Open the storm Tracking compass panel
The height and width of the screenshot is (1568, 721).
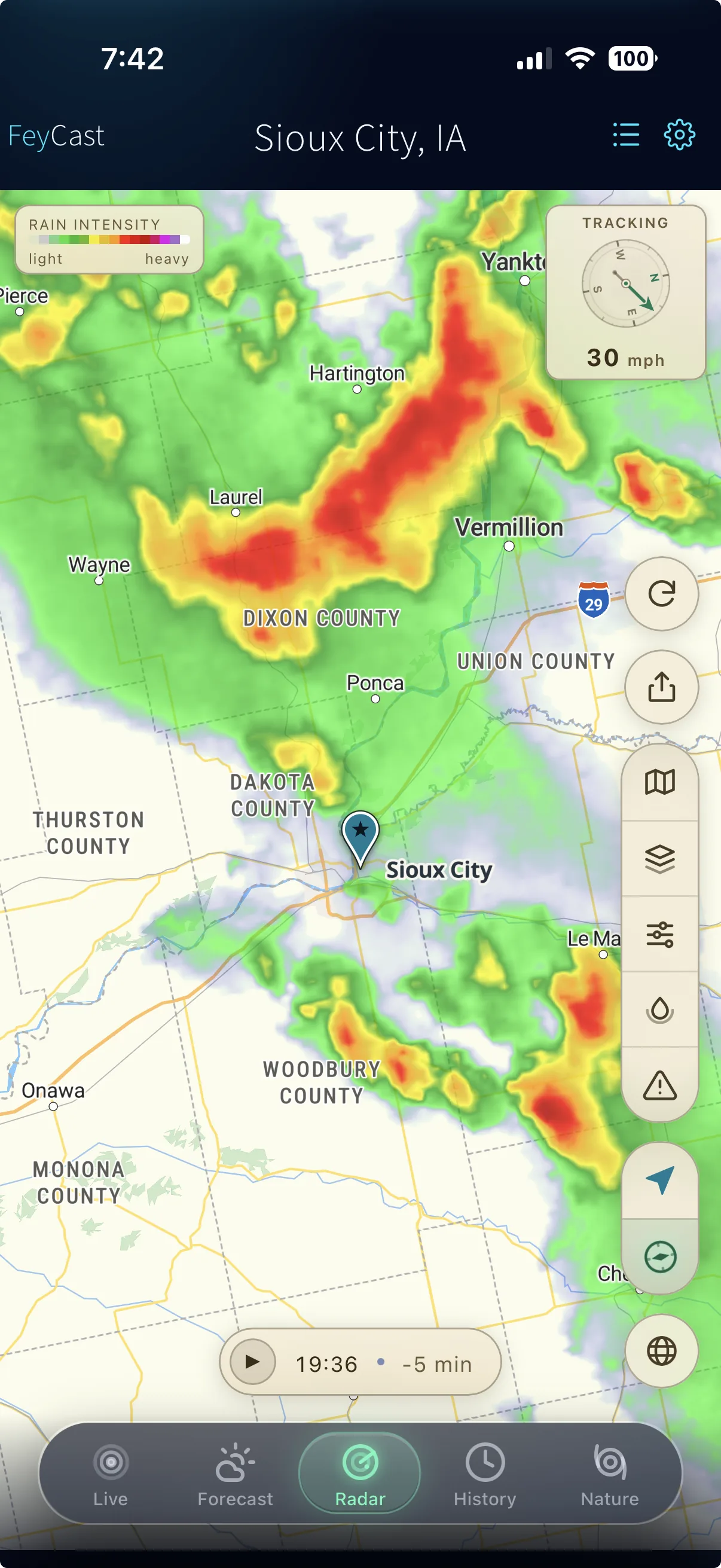point(625,292)
